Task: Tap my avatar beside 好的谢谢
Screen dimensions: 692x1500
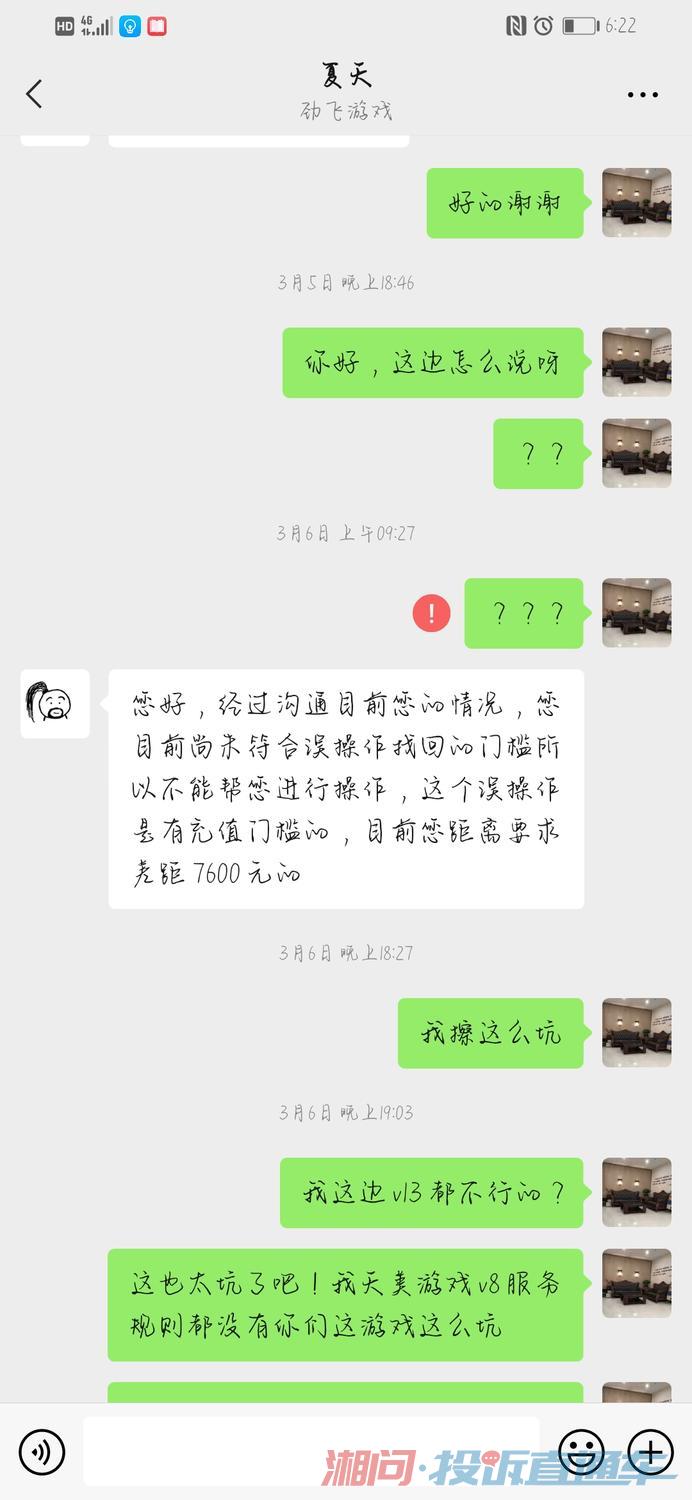Action: coord(636,203)
